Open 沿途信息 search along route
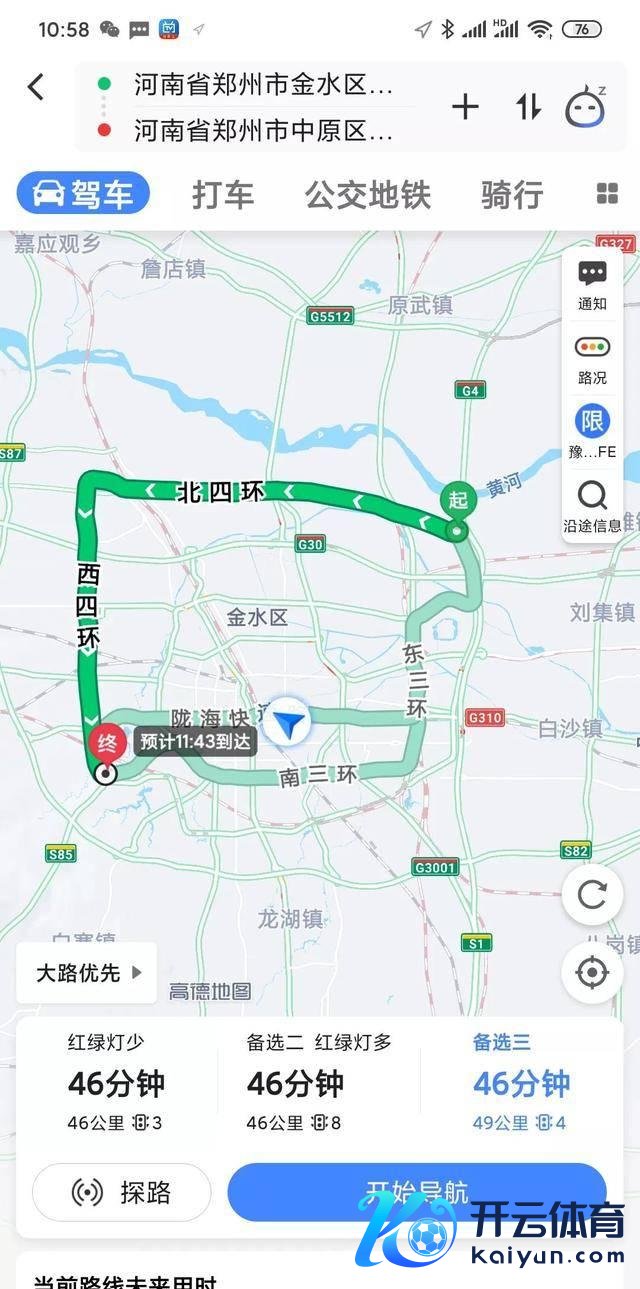Viewport: 640px width, 1289px height. pyautogui.click(x=592, y=506)
